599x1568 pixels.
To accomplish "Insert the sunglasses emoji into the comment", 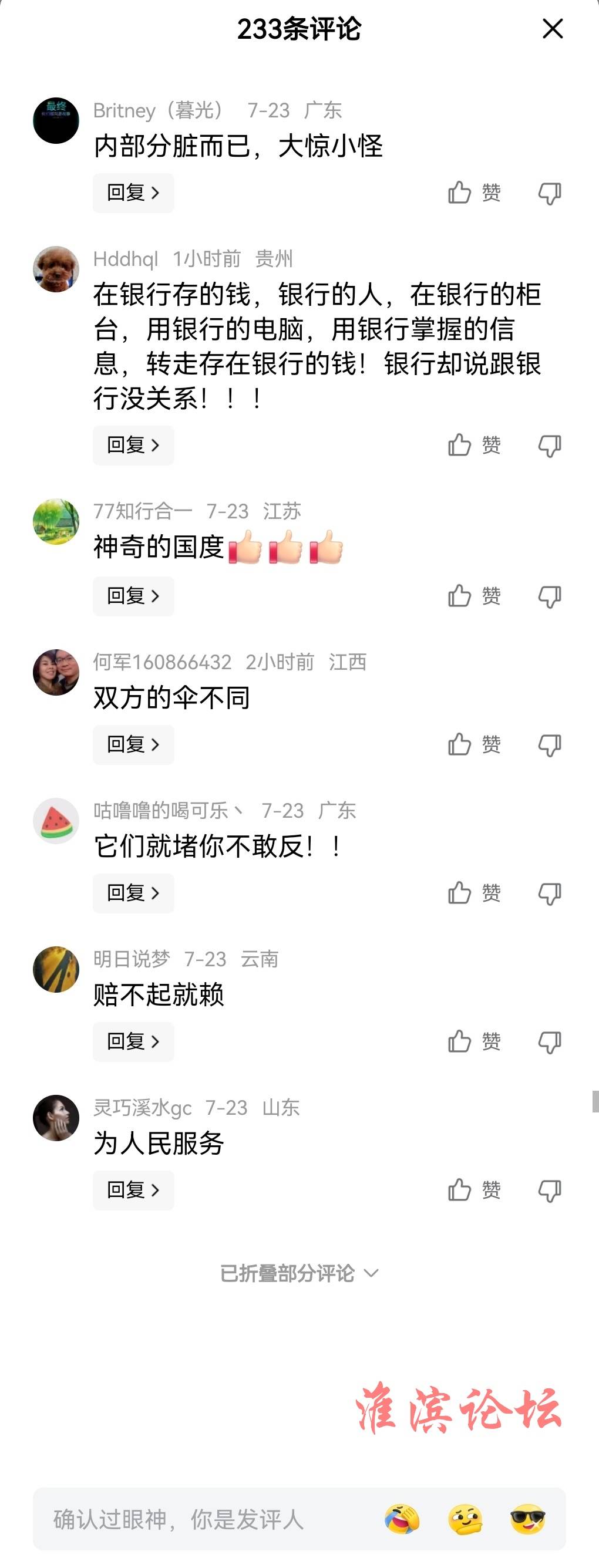I will [x=527, y=1519].
